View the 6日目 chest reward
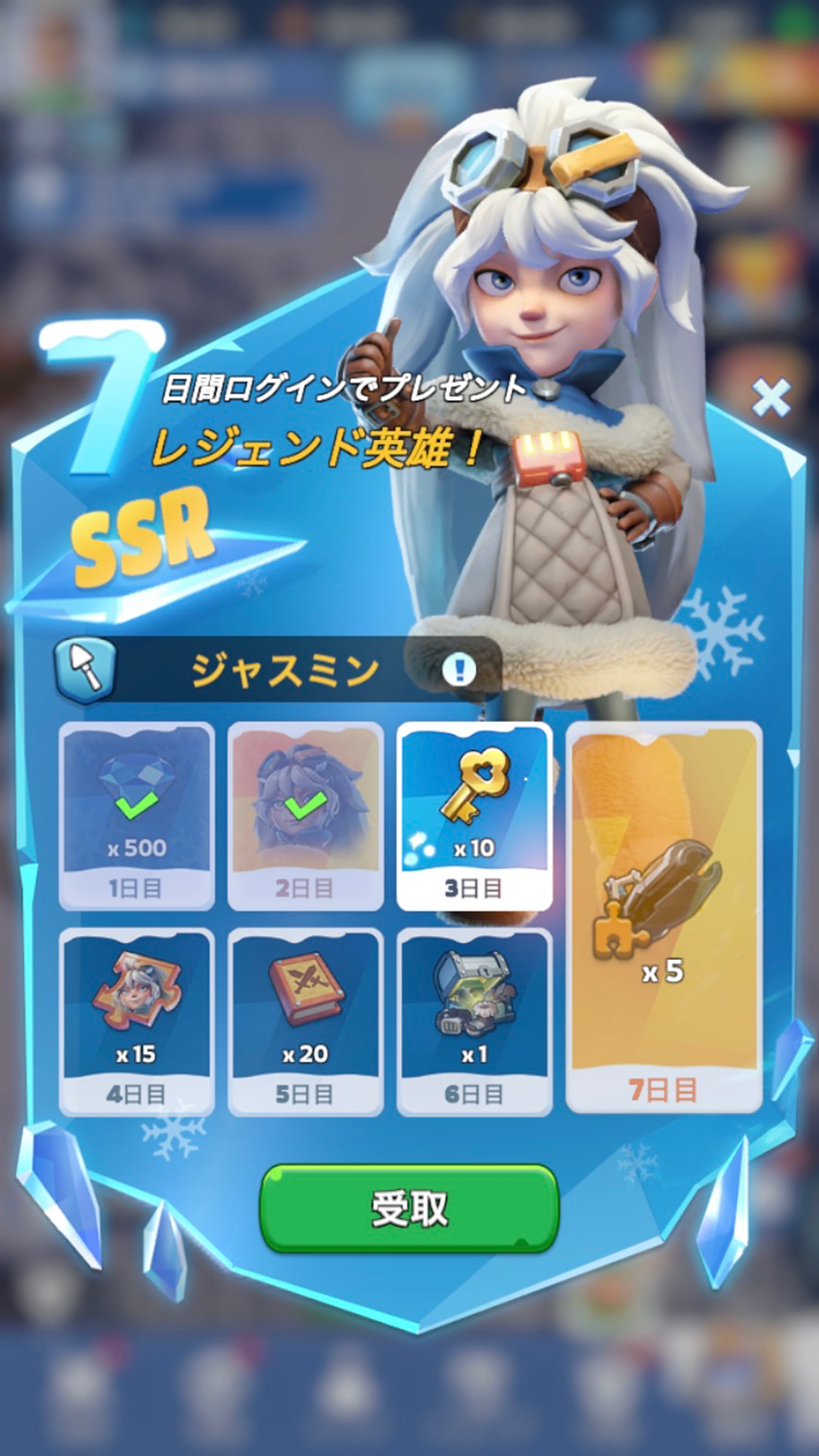This screenshot has height=1456, width=819. (x=474, y=1022)
